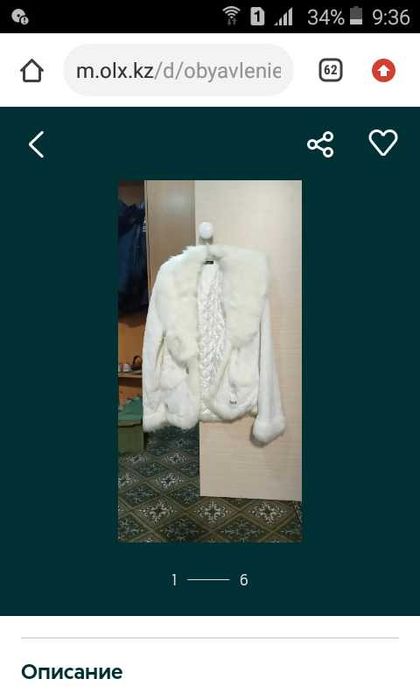
Task: Open the tab switcher showing 62 tabs
Action: point(330,70)
